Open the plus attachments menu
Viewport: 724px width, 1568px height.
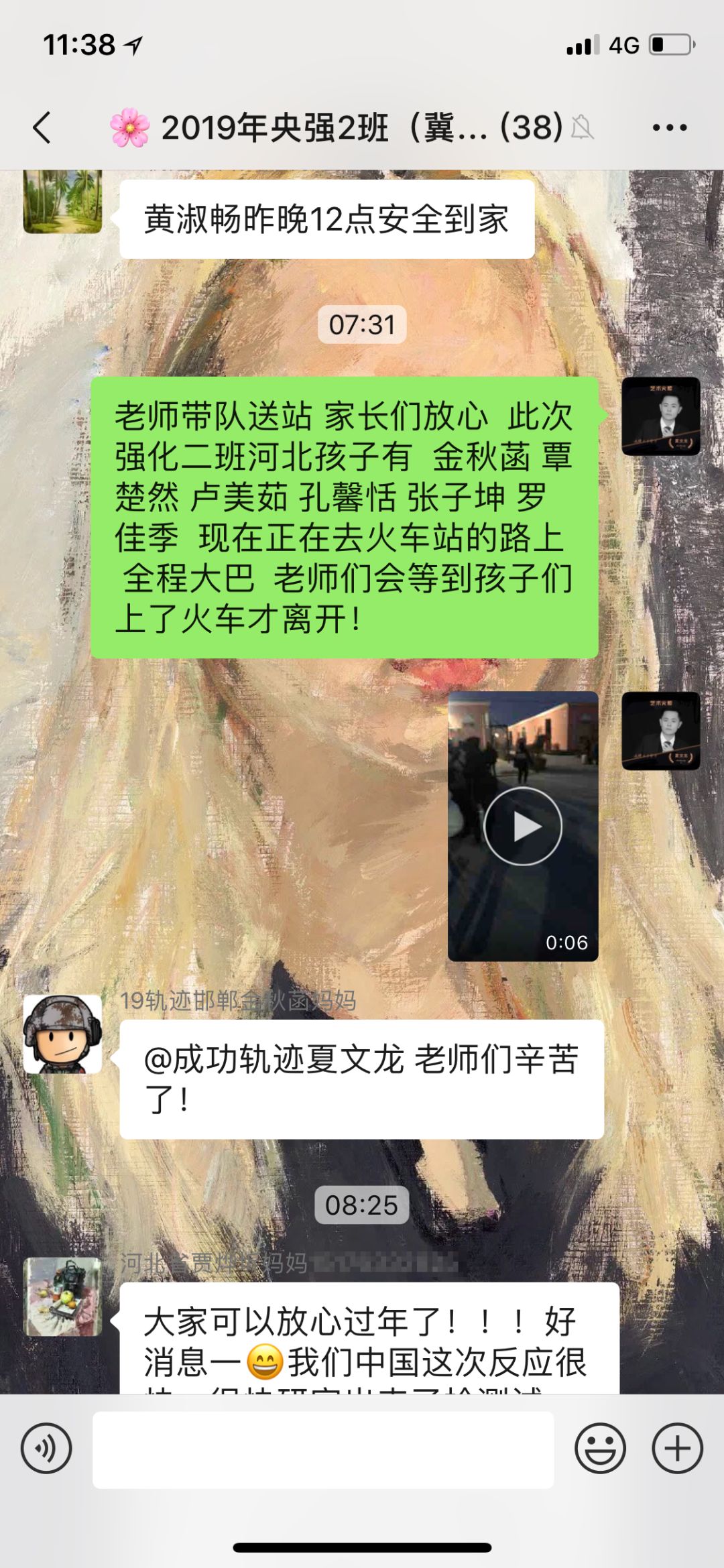coord(677,1448)
